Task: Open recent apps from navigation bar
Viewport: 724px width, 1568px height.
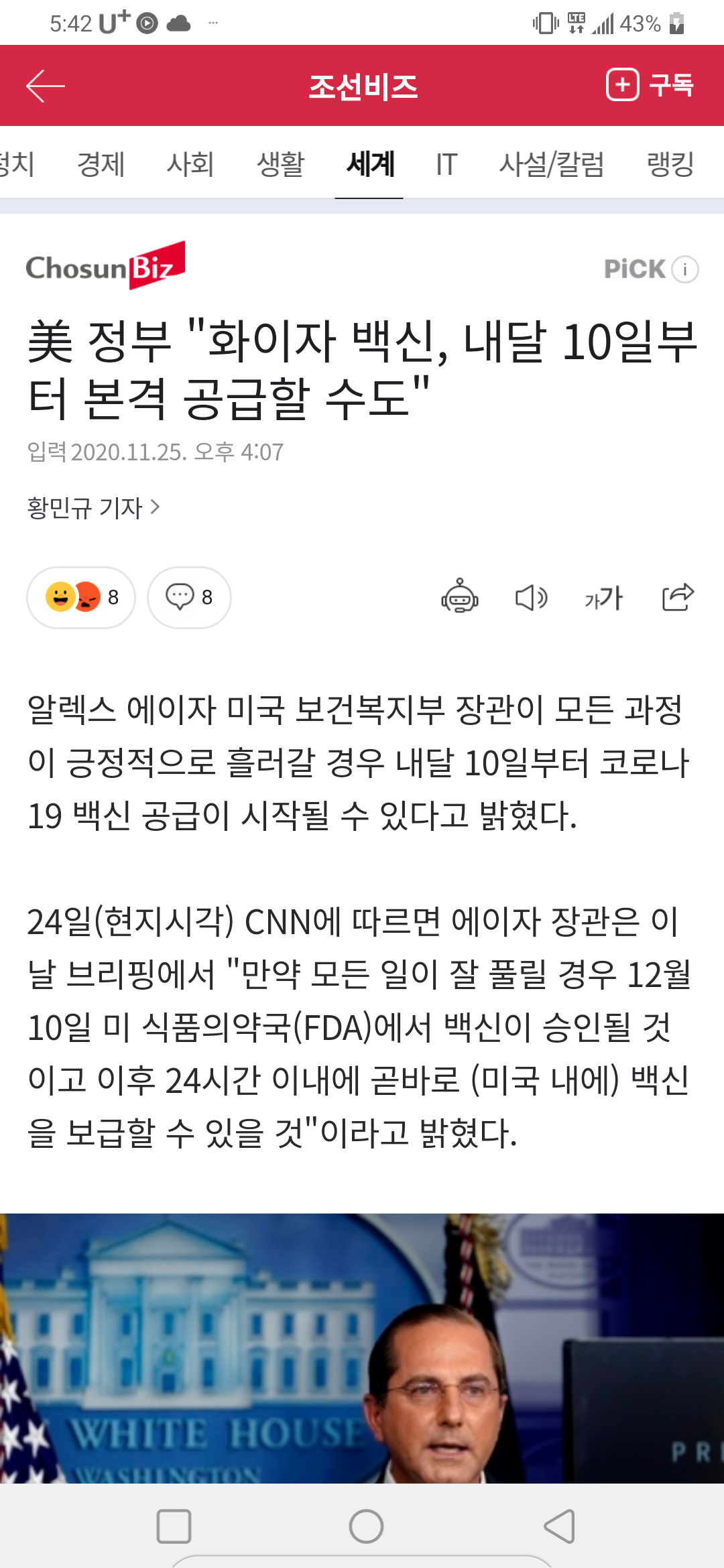Action: pyautogui.click(x=174, y=1526)
